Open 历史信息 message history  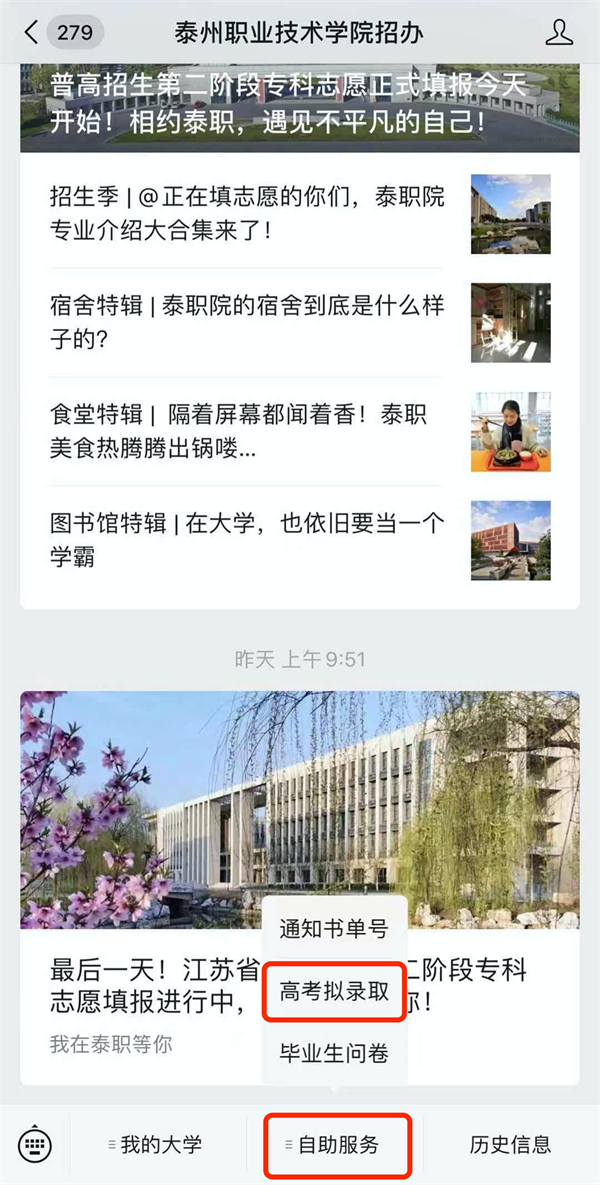pos(510,1144)
